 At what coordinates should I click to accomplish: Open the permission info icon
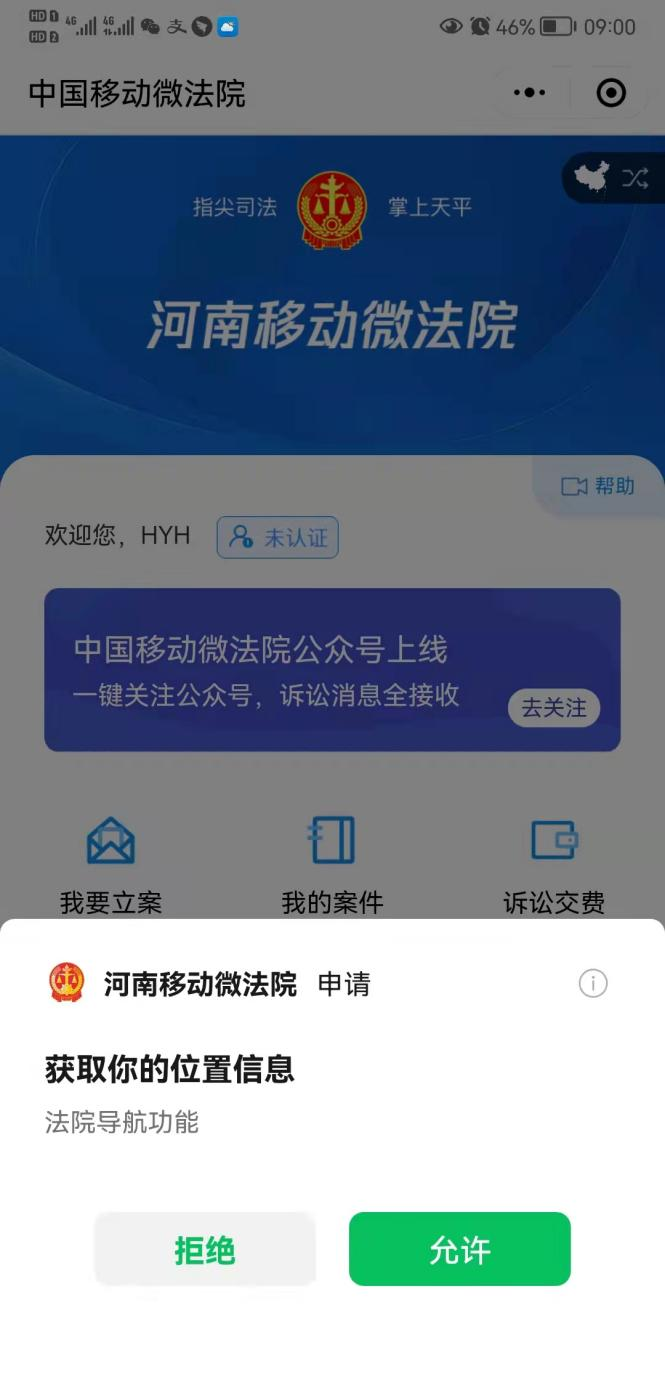coord(593,984)
